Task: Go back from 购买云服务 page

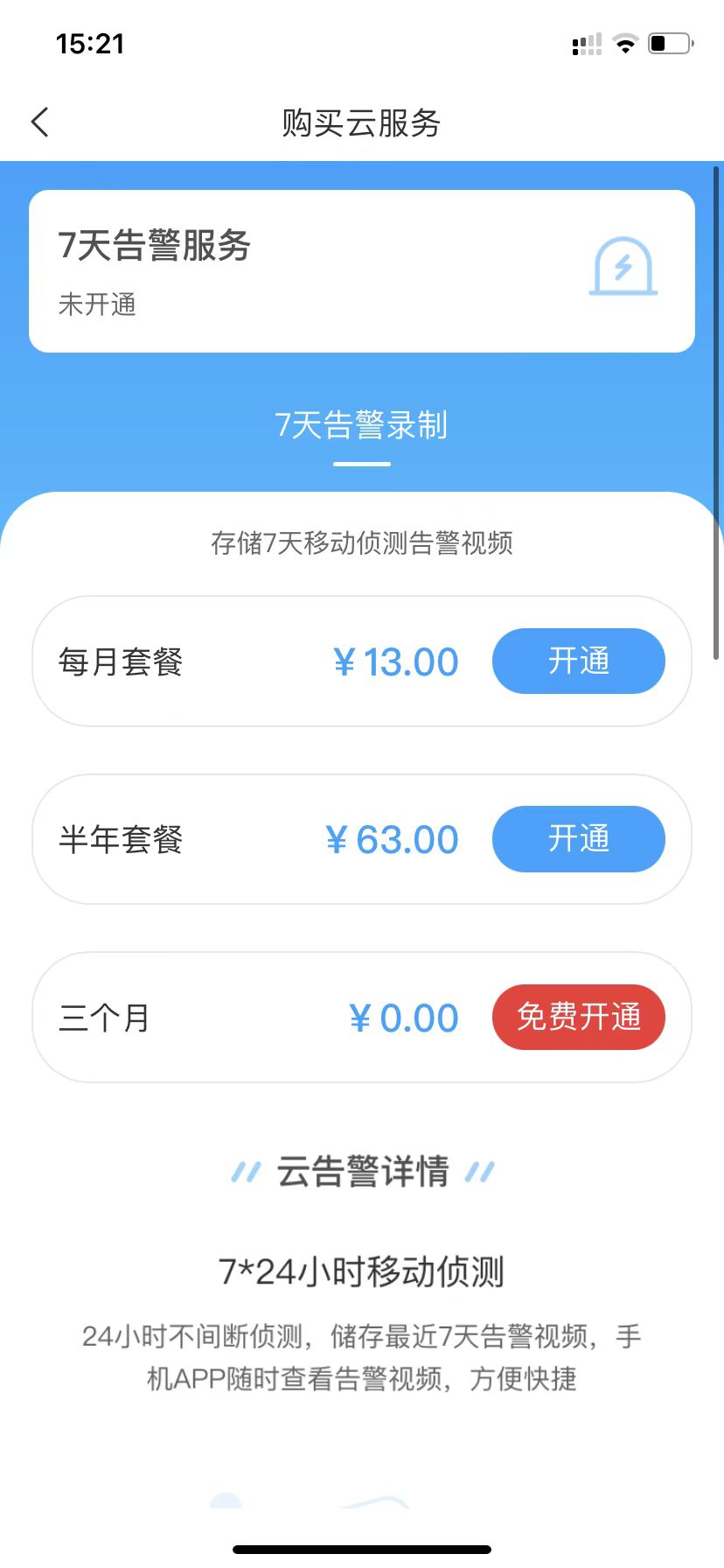Action: [x=40, y=122]
